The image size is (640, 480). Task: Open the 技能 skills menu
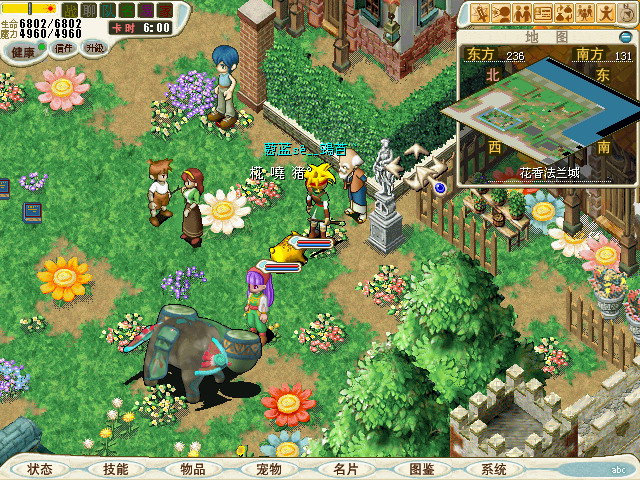click(x=115, y=469)
